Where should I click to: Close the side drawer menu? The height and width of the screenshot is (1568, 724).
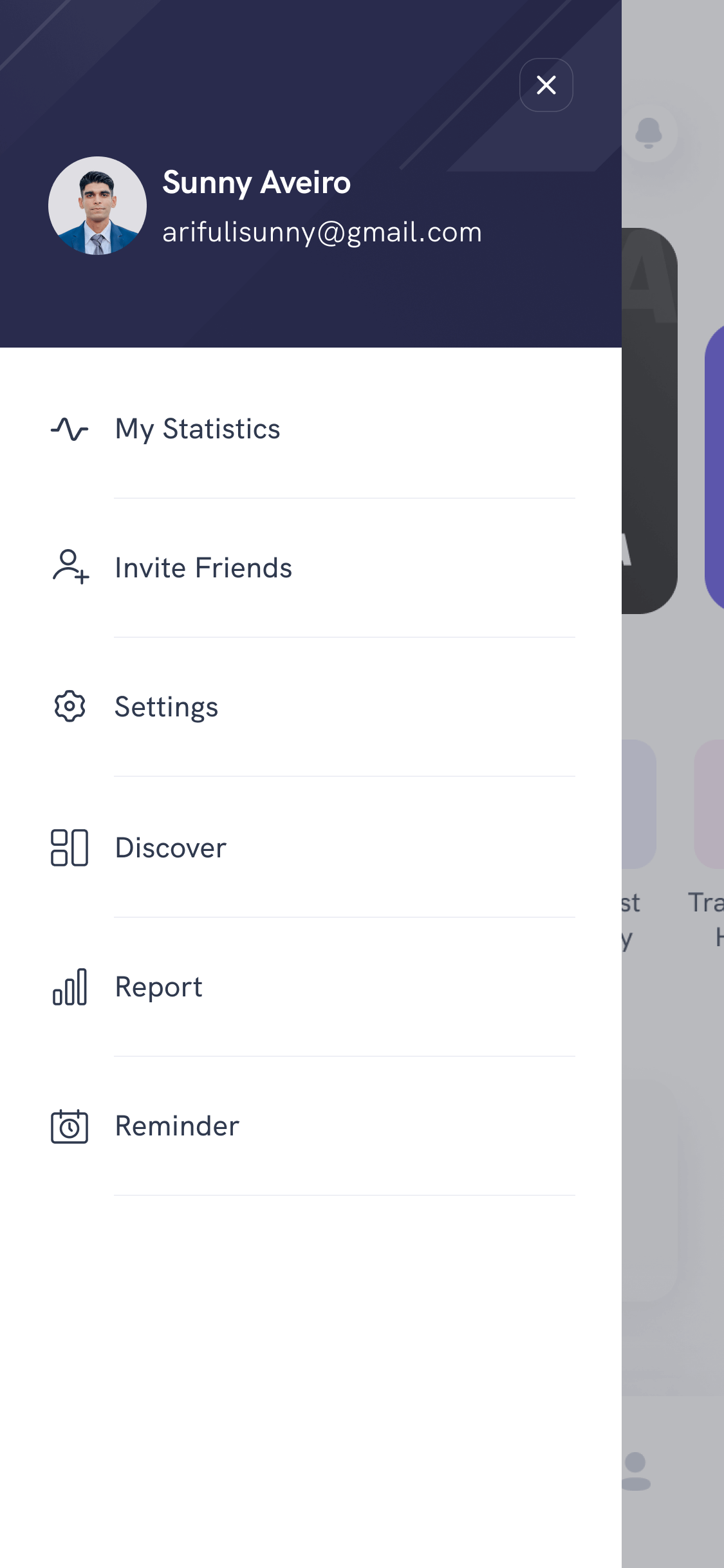tap(546, 85)
